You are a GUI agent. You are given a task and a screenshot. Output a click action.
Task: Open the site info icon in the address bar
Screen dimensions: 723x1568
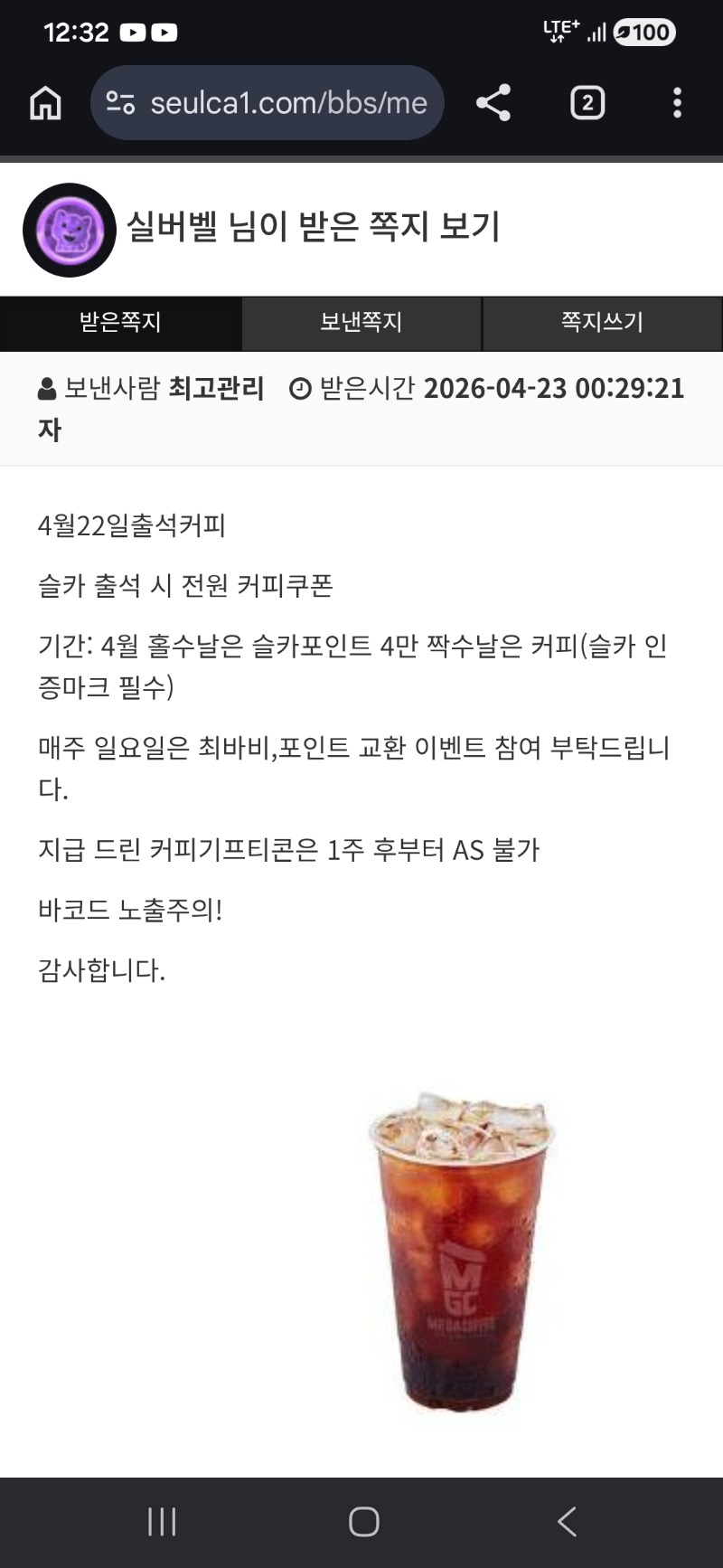tap(120, 103)
